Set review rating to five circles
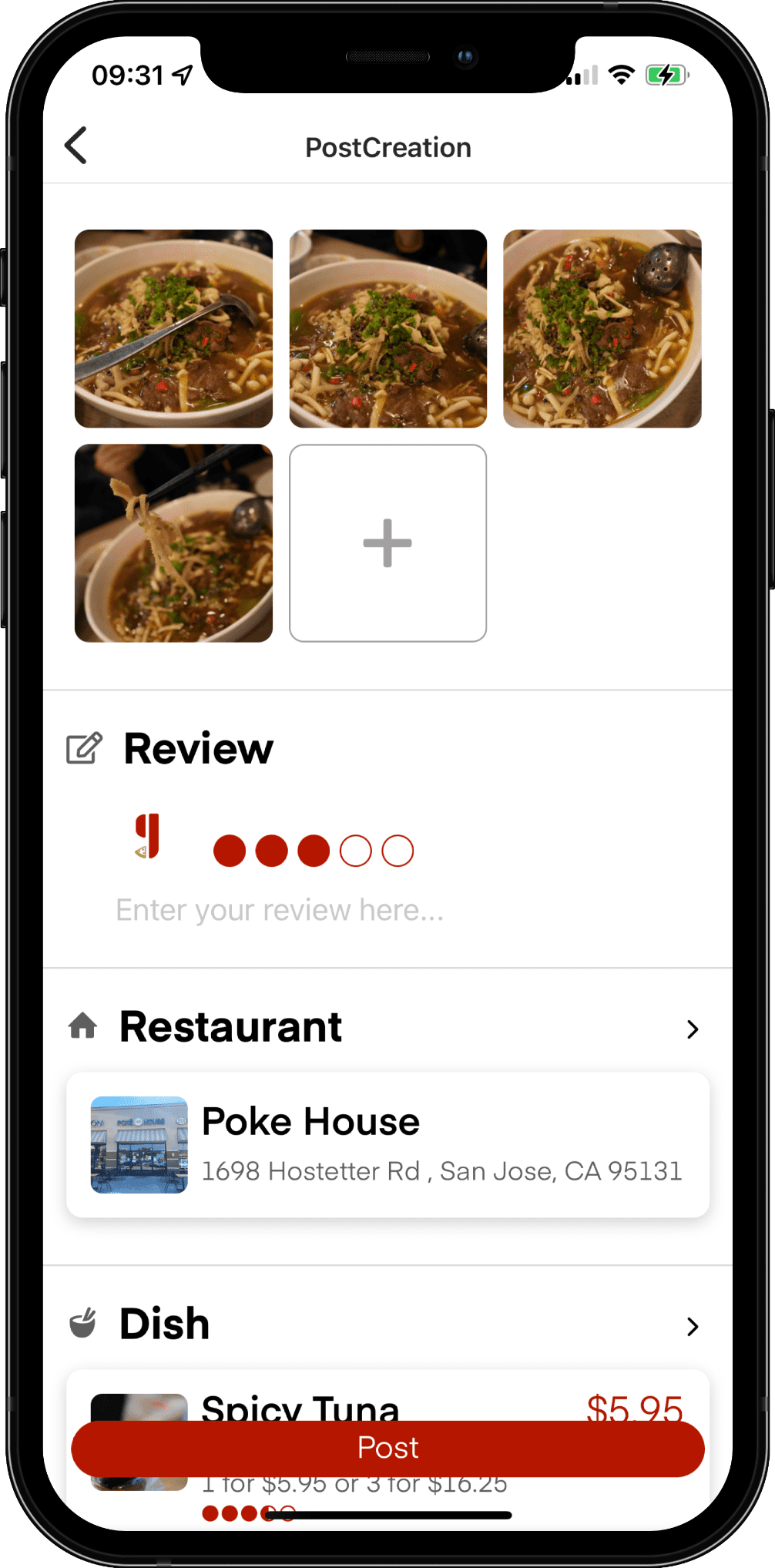 coord(398,851)
